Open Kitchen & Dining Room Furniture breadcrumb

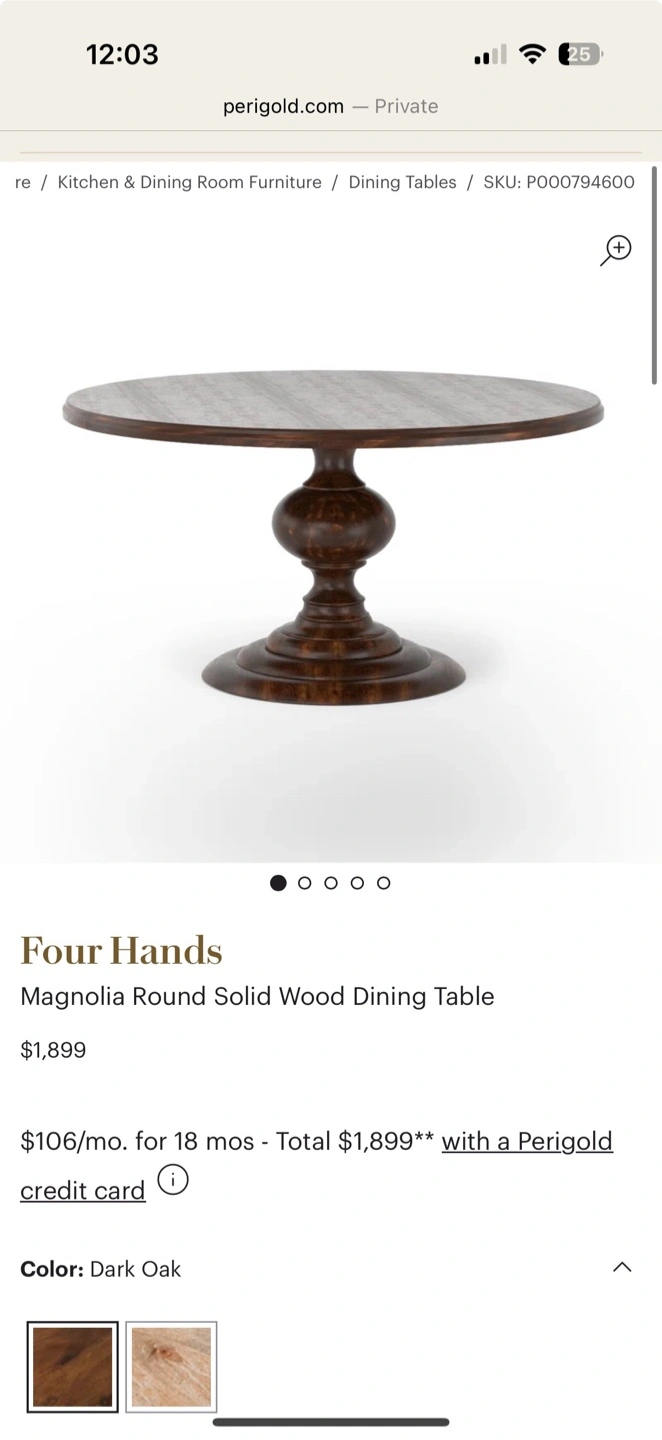[190, 182]
